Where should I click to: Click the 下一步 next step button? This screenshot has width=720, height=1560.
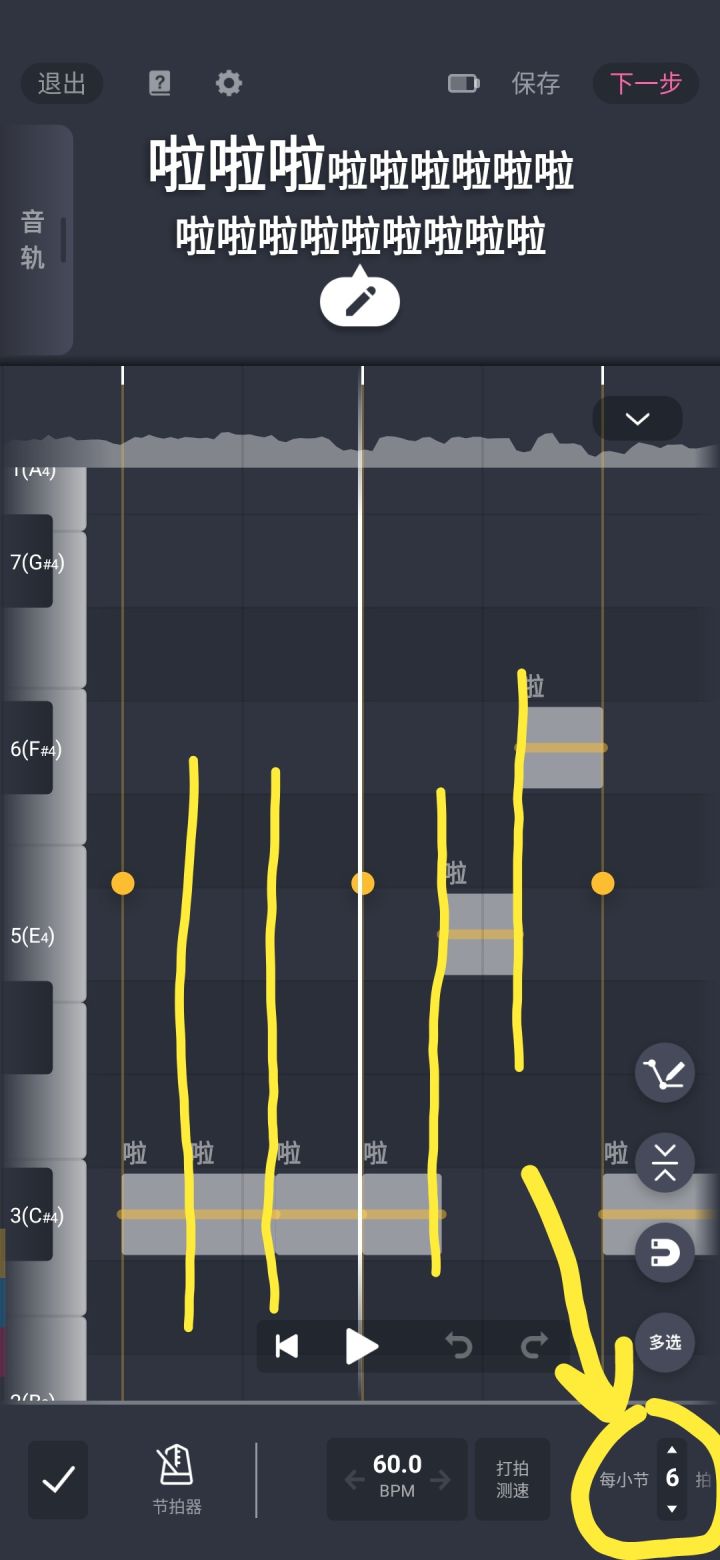(646, 84)
